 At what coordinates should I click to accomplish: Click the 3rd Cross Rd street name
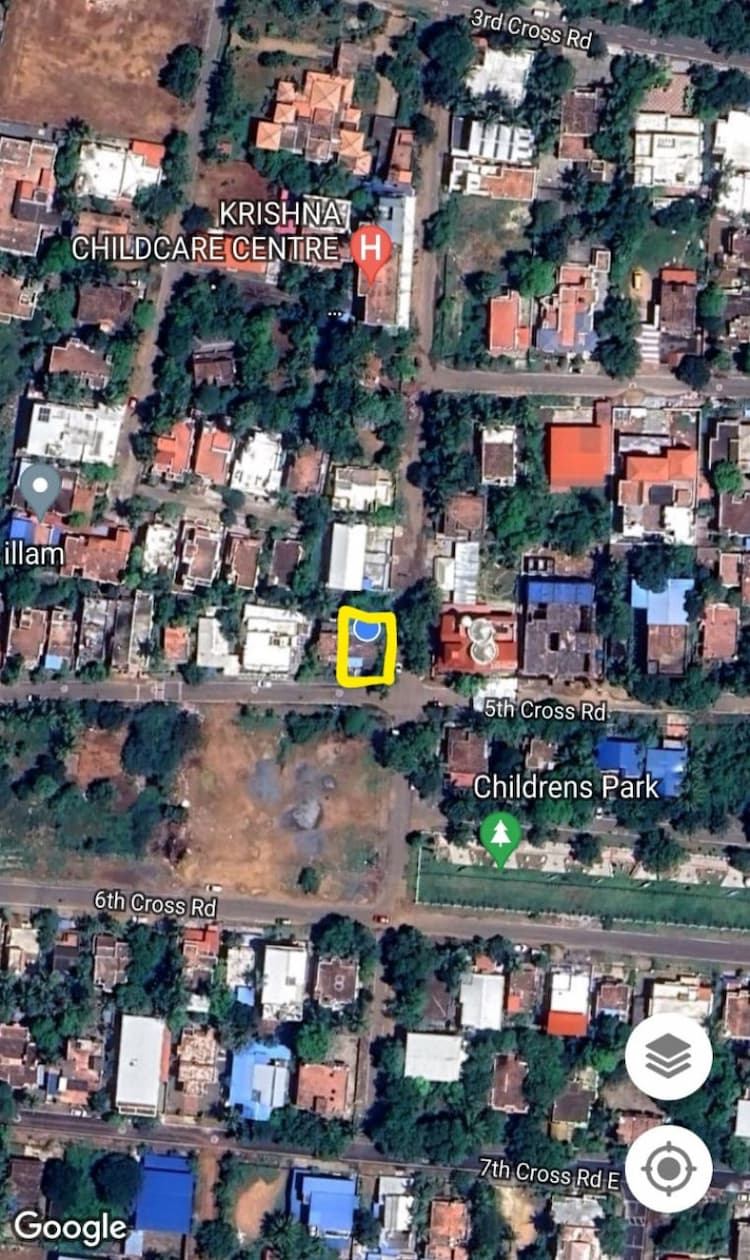click(532, 30)
